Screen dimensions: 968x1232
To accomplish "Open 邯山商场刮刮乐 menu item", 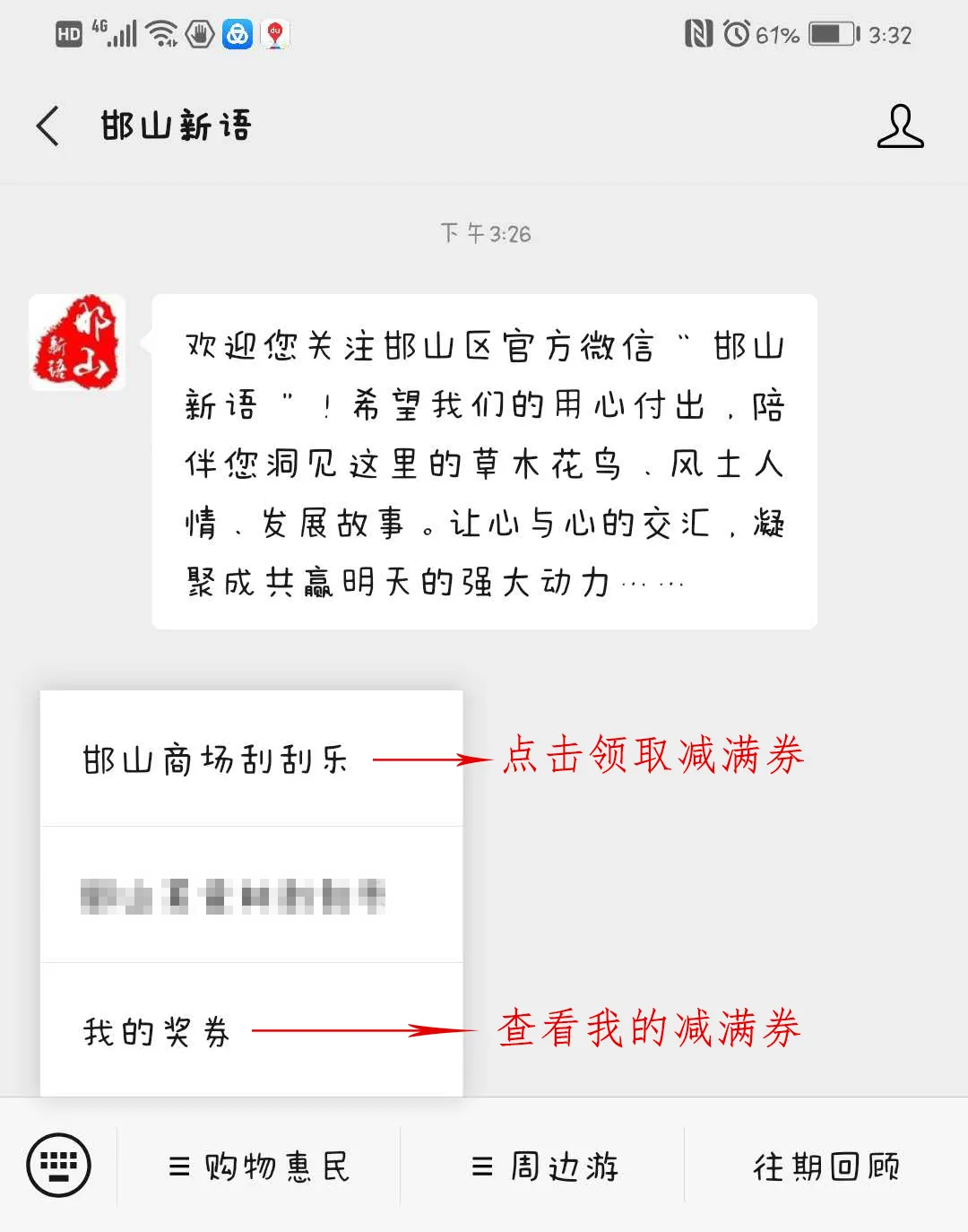I will pos(215,759).
